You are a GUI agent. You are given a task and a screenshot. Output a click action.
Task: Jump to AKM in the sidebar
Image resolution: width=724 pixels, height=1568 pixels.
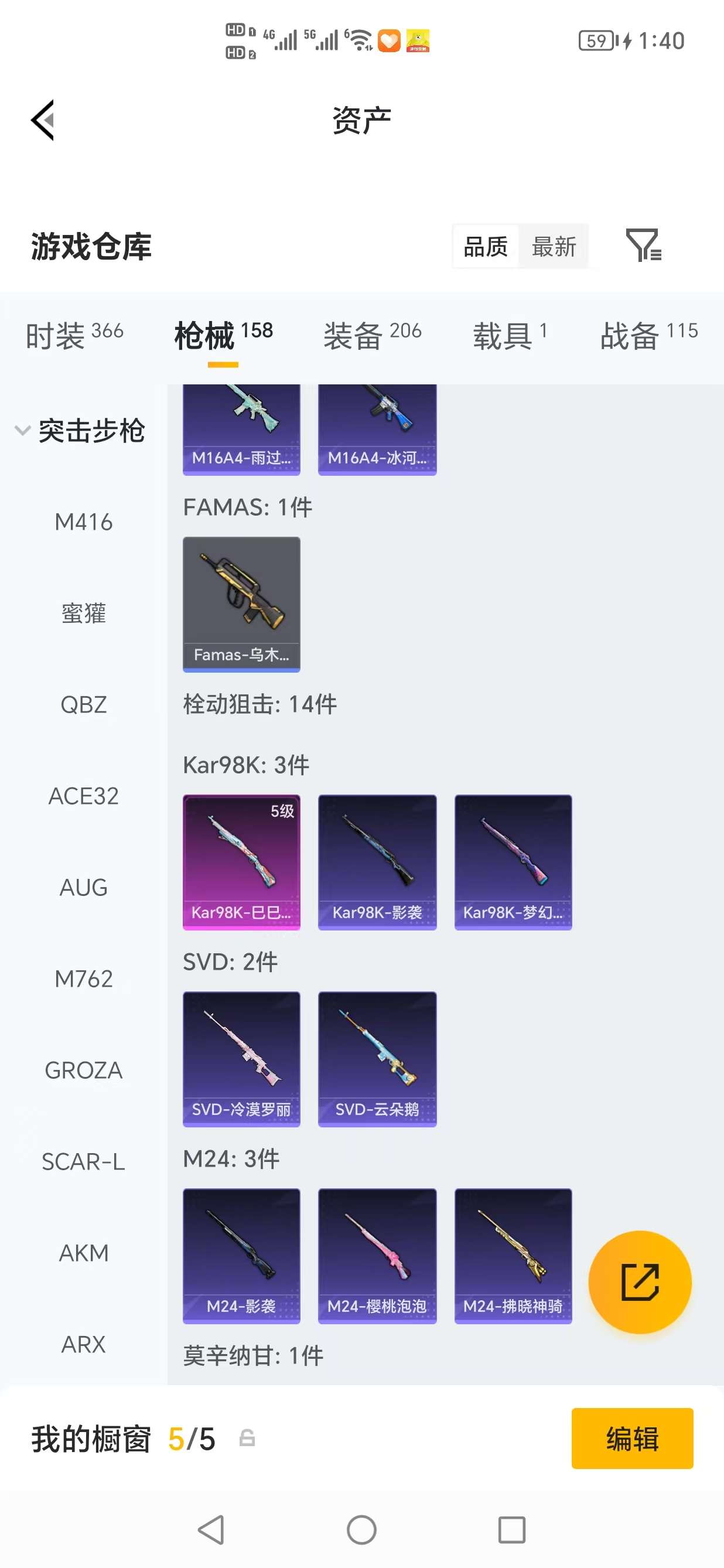(83, 1253)
